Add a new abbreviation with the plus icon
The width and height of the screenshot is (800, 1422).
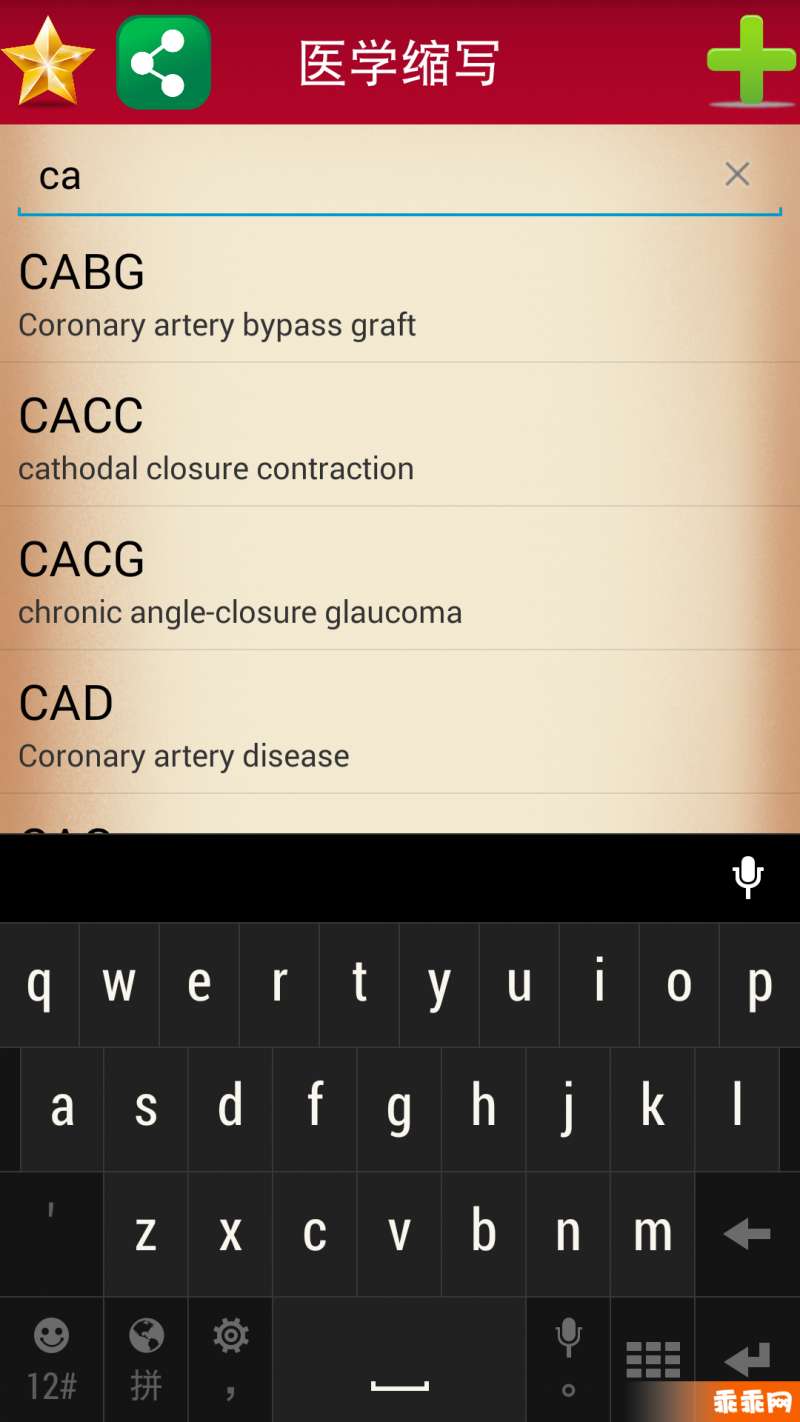[x=751, y=62]
